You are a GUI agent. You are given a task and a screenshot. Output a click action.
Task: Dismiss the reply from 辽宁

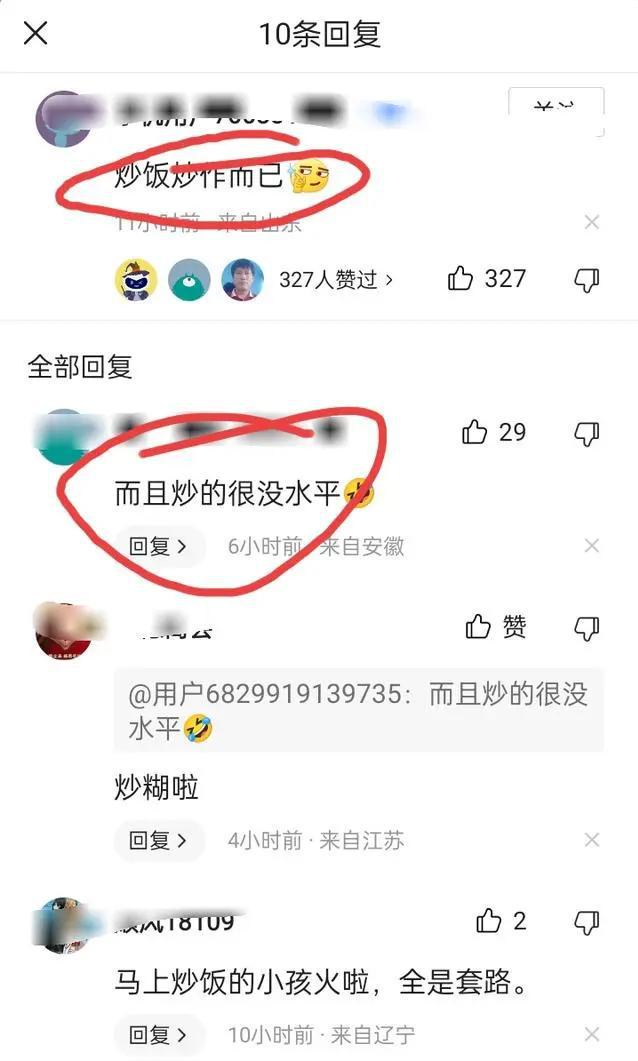(x=592, y=1034)
